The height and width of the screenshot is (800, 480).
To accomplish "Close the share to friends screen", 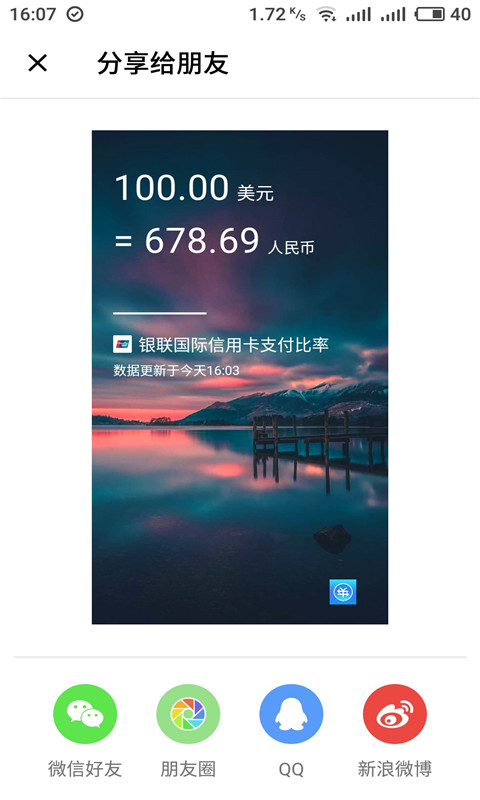I will click(37, 64).
